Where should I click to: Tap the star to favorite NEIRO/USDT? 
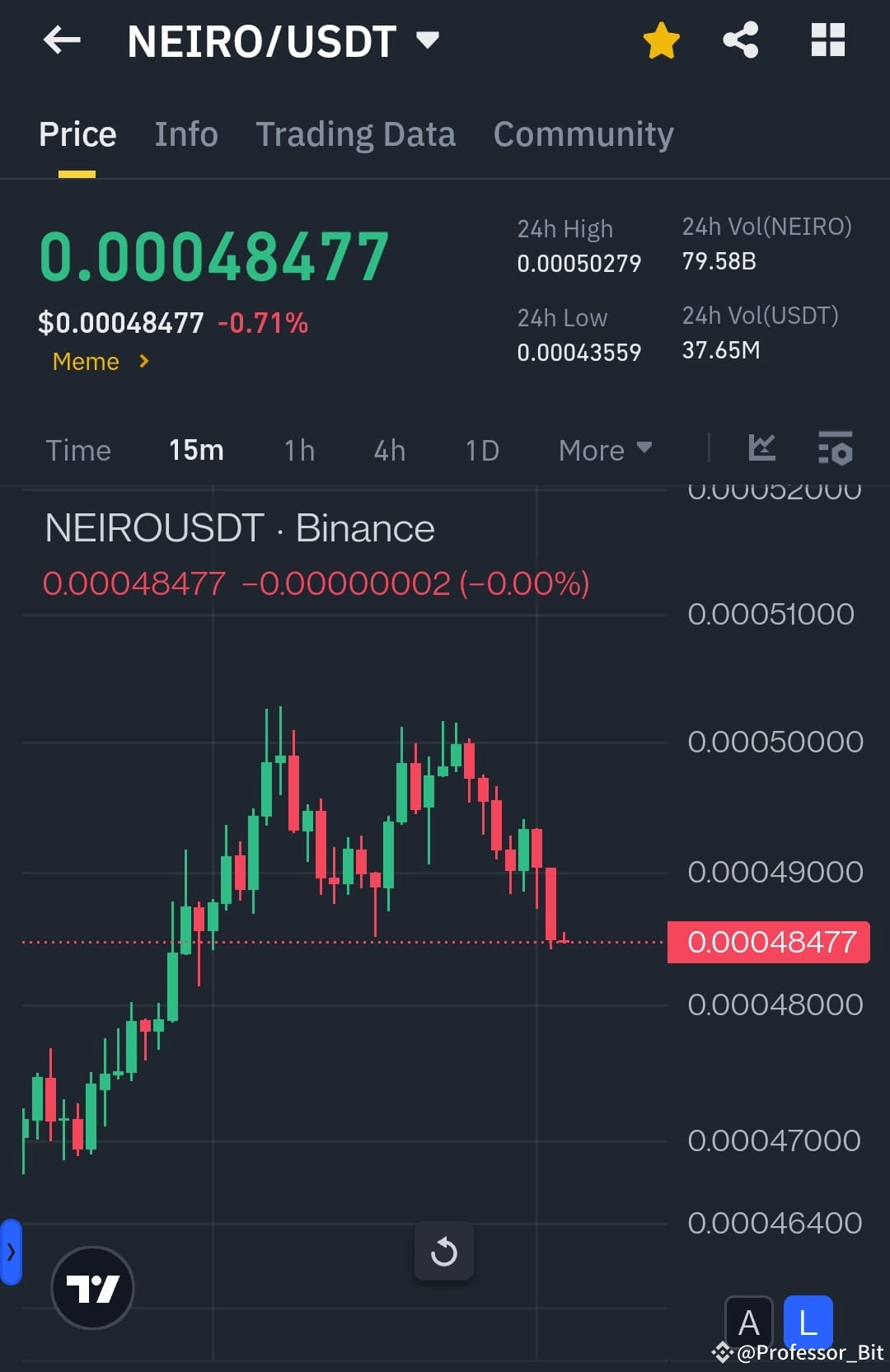point(660,39)
